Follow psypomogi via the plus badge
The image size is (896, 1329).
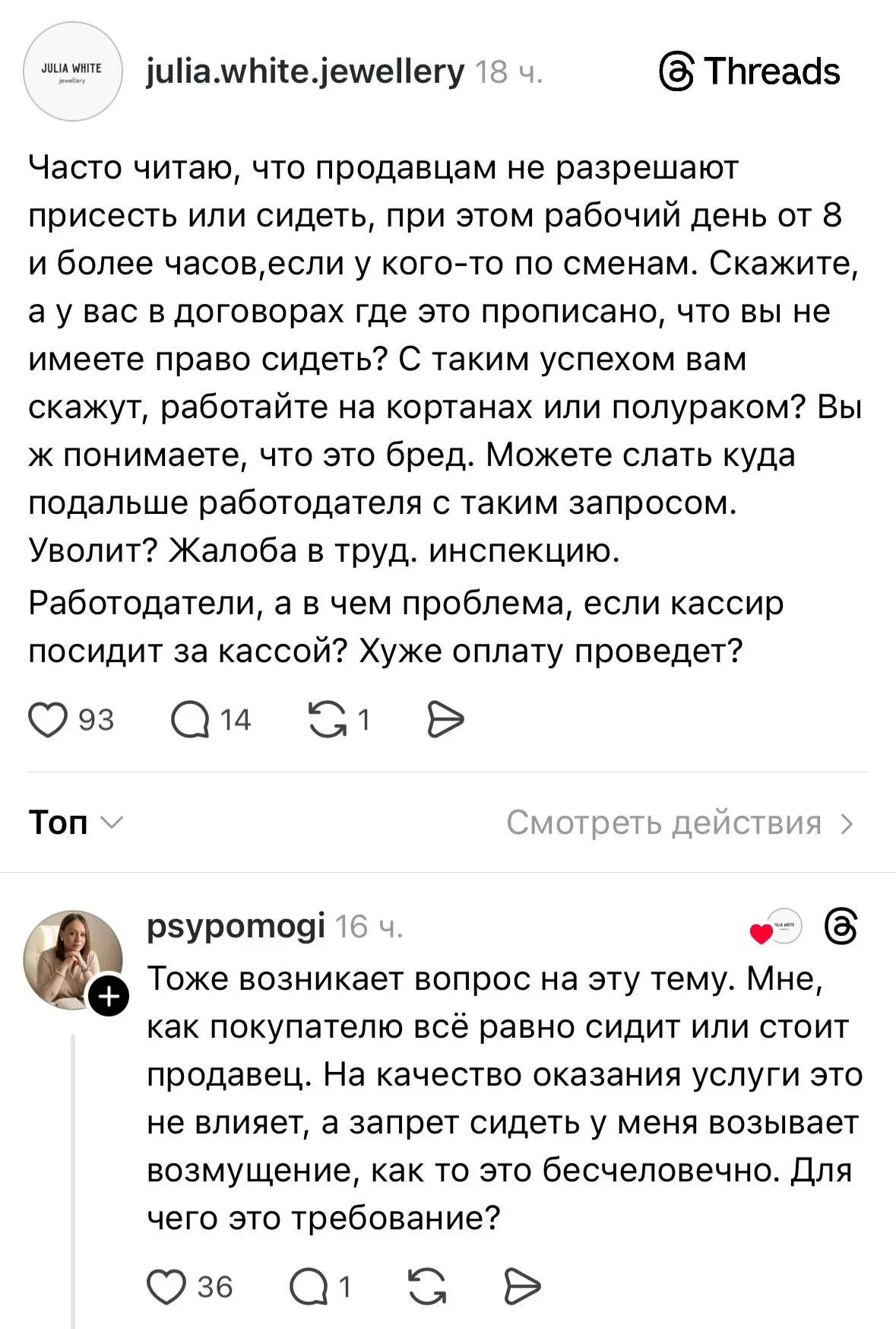tap(109, 996)
